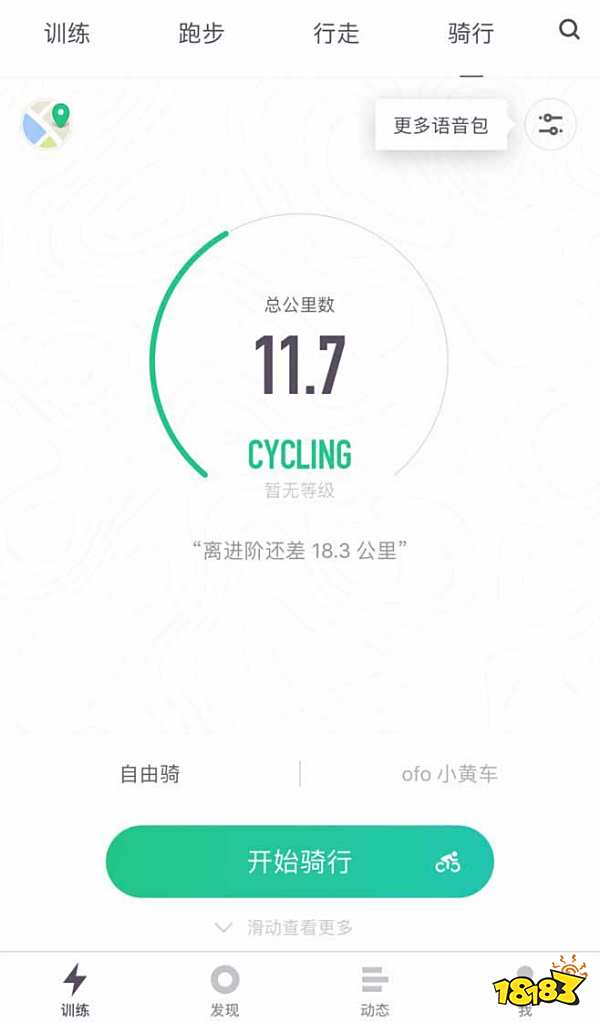The image size is (600, 1023).
Task: Open the 我 profile tab
Action: 525,988
